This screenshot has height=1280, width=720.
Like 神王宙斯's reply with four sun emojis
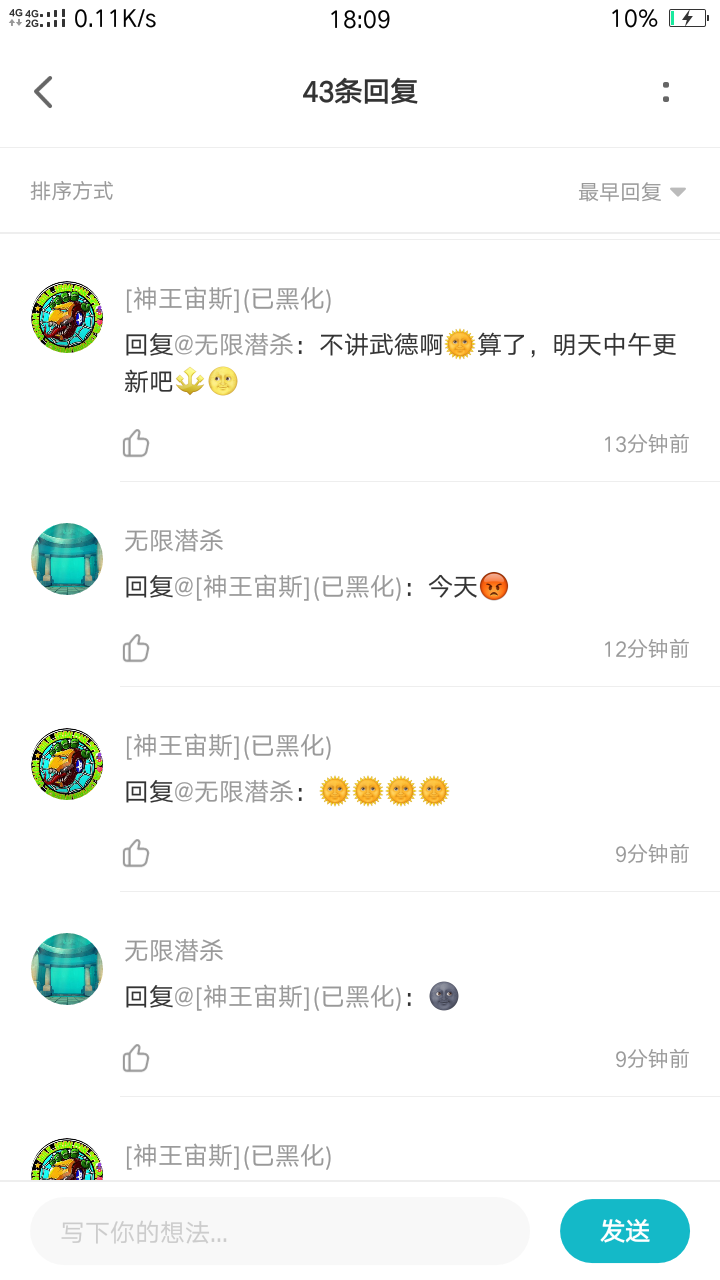(136, 853)
